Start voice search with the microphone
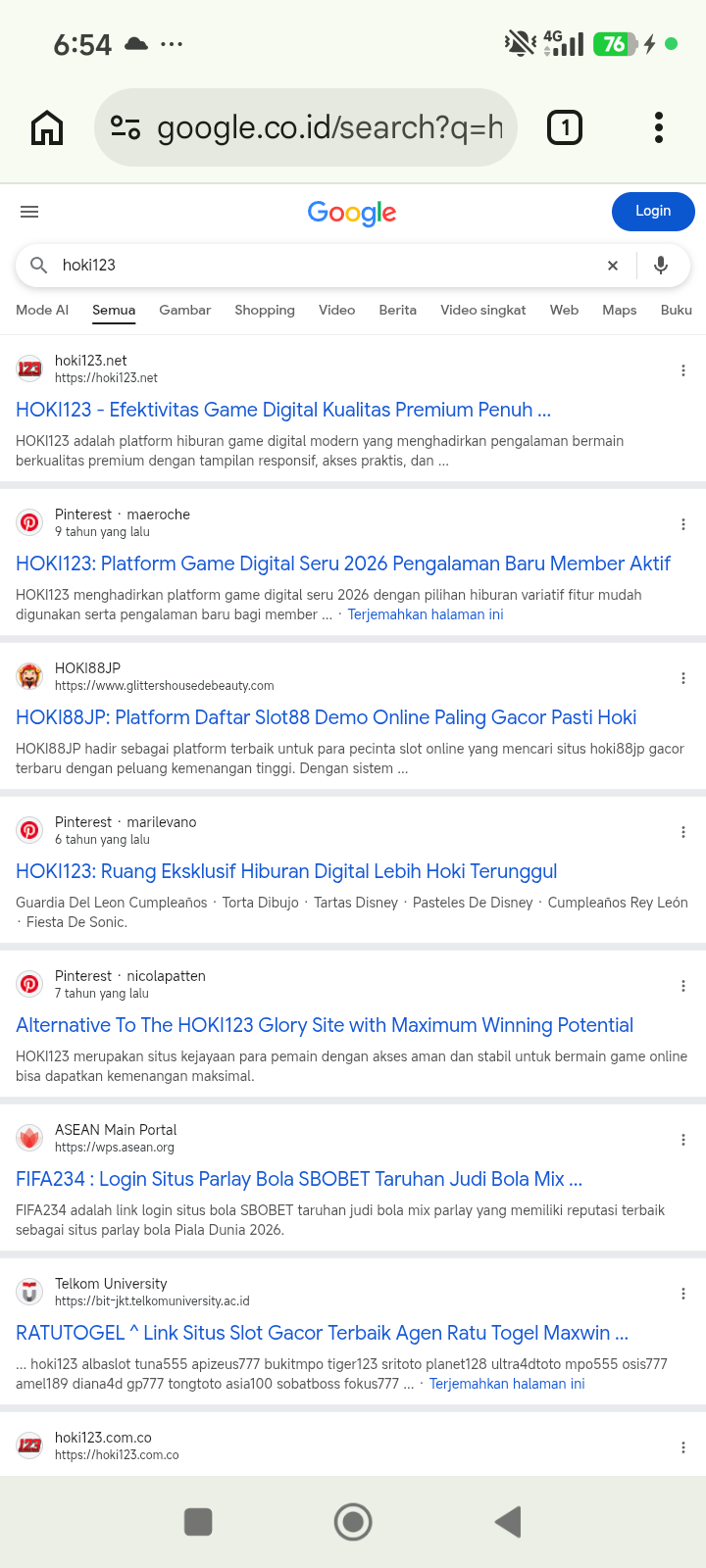The image size is (706, 1568). 661,266
